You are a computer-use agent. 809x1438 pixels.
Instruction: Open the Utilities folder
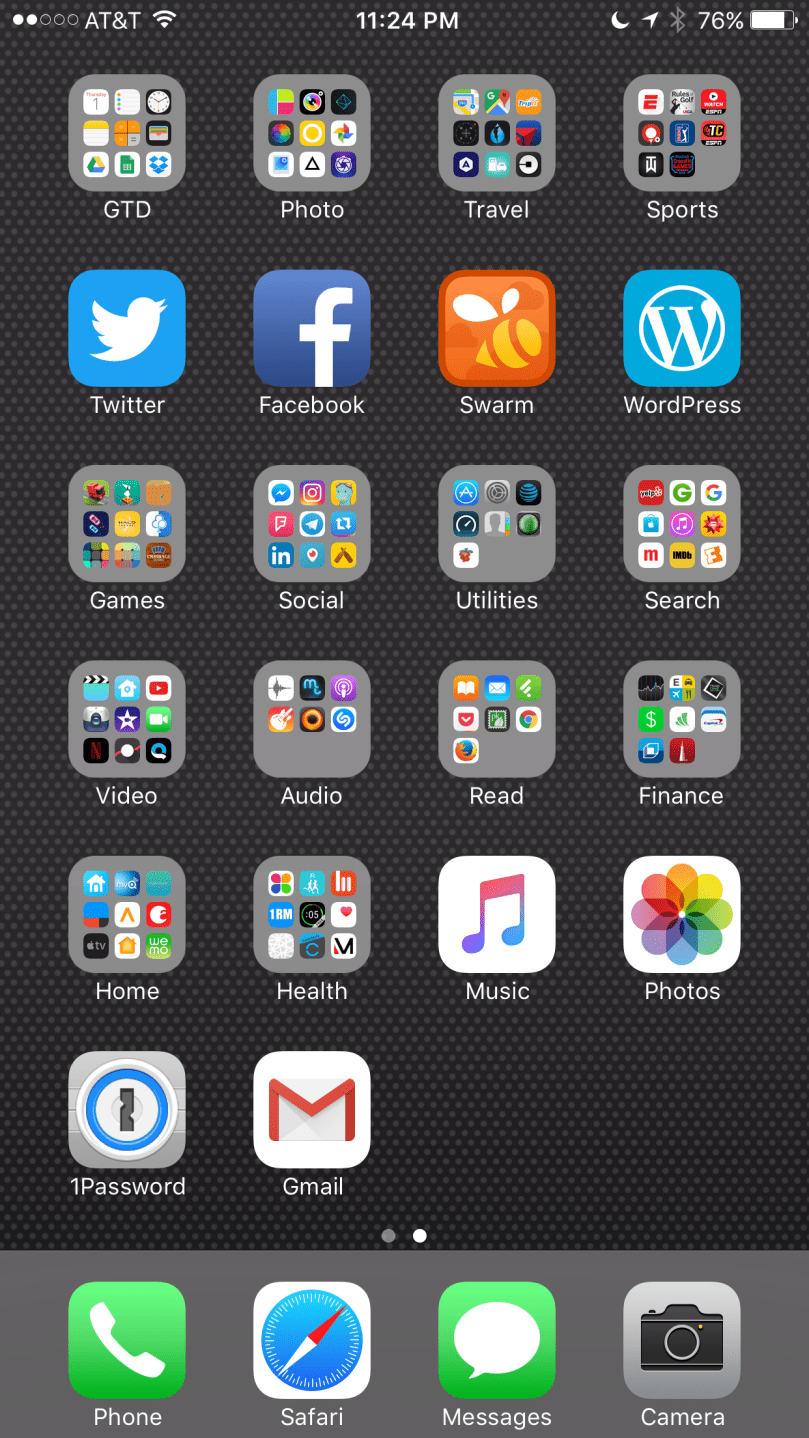(x=497, y=523)
